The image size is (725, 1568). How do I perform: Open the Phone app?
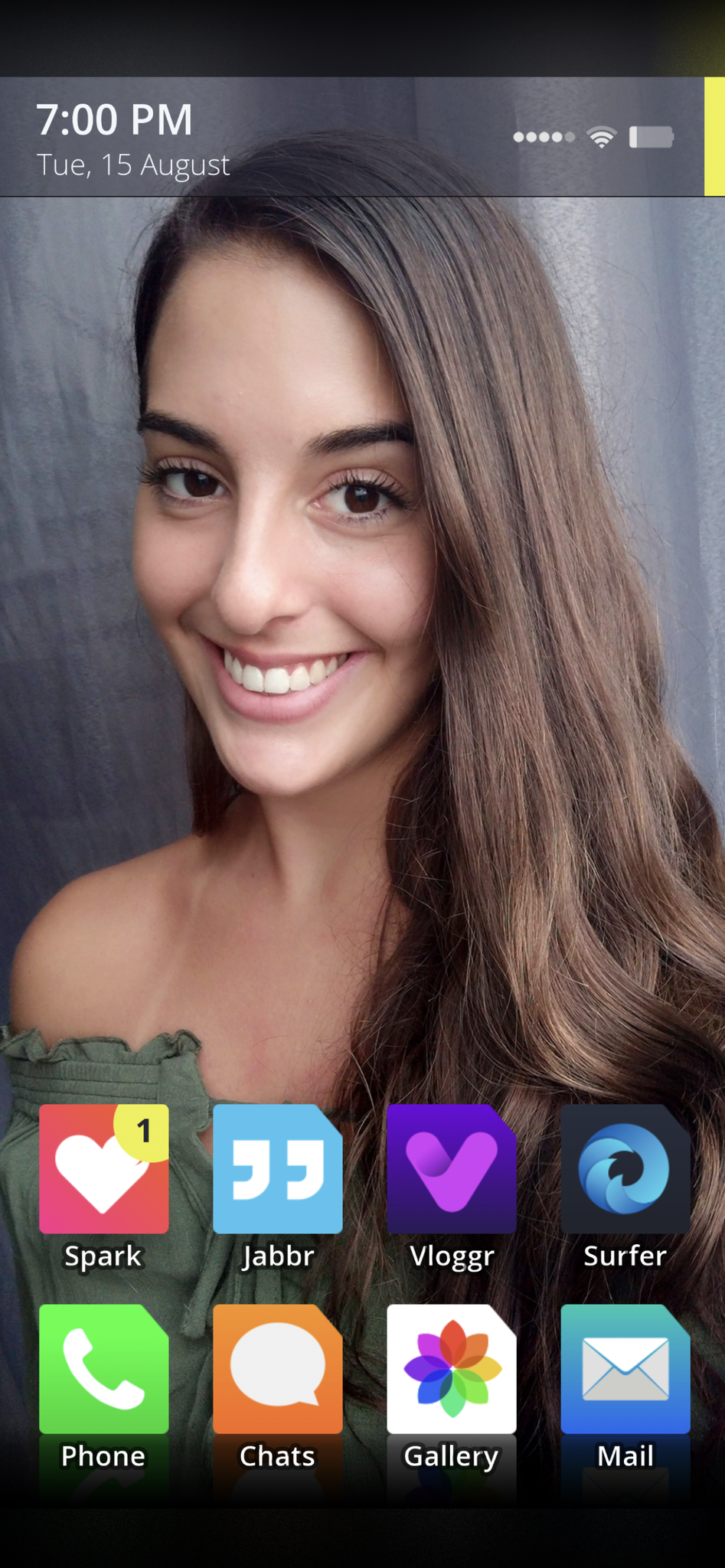click(103, 1369)
